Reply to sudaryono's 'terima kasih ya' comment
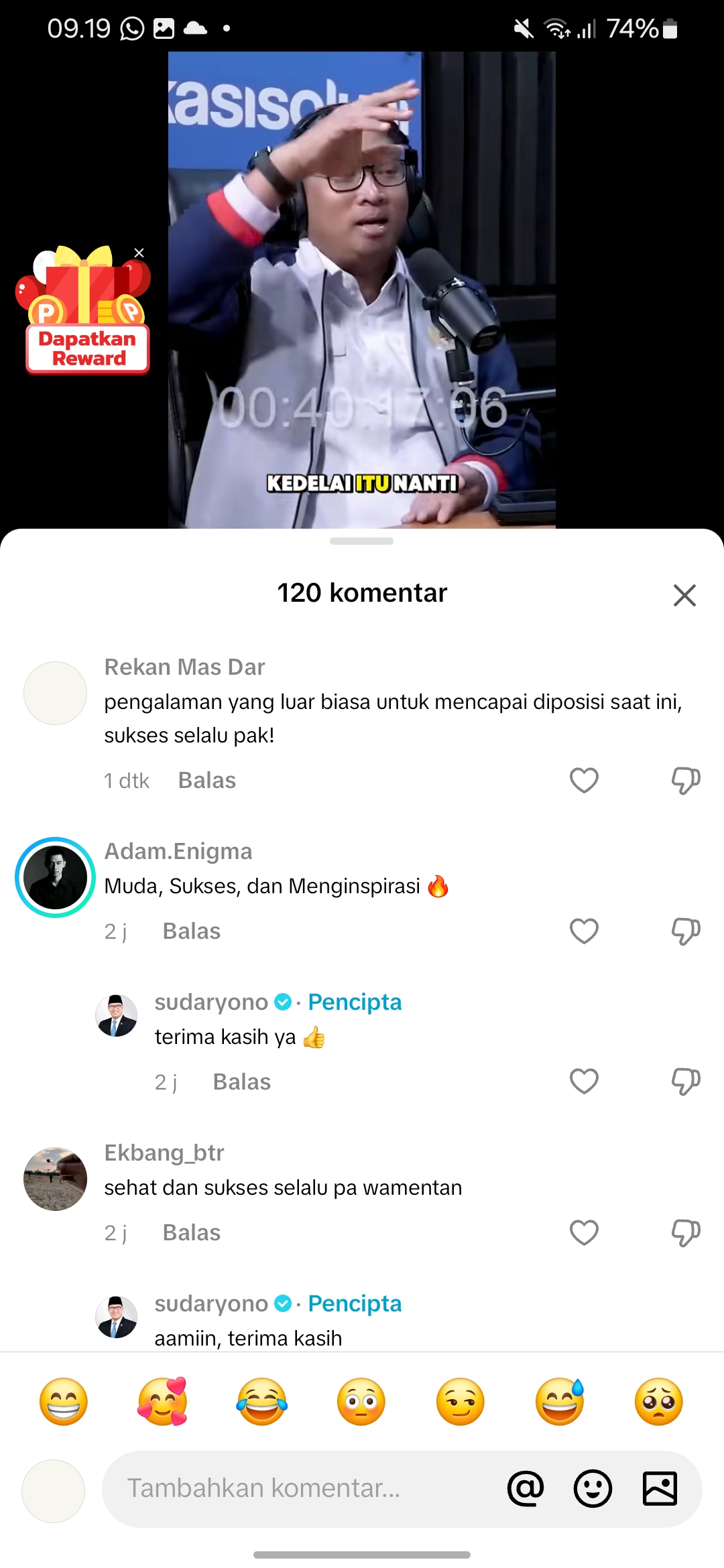 [242, 1082]
